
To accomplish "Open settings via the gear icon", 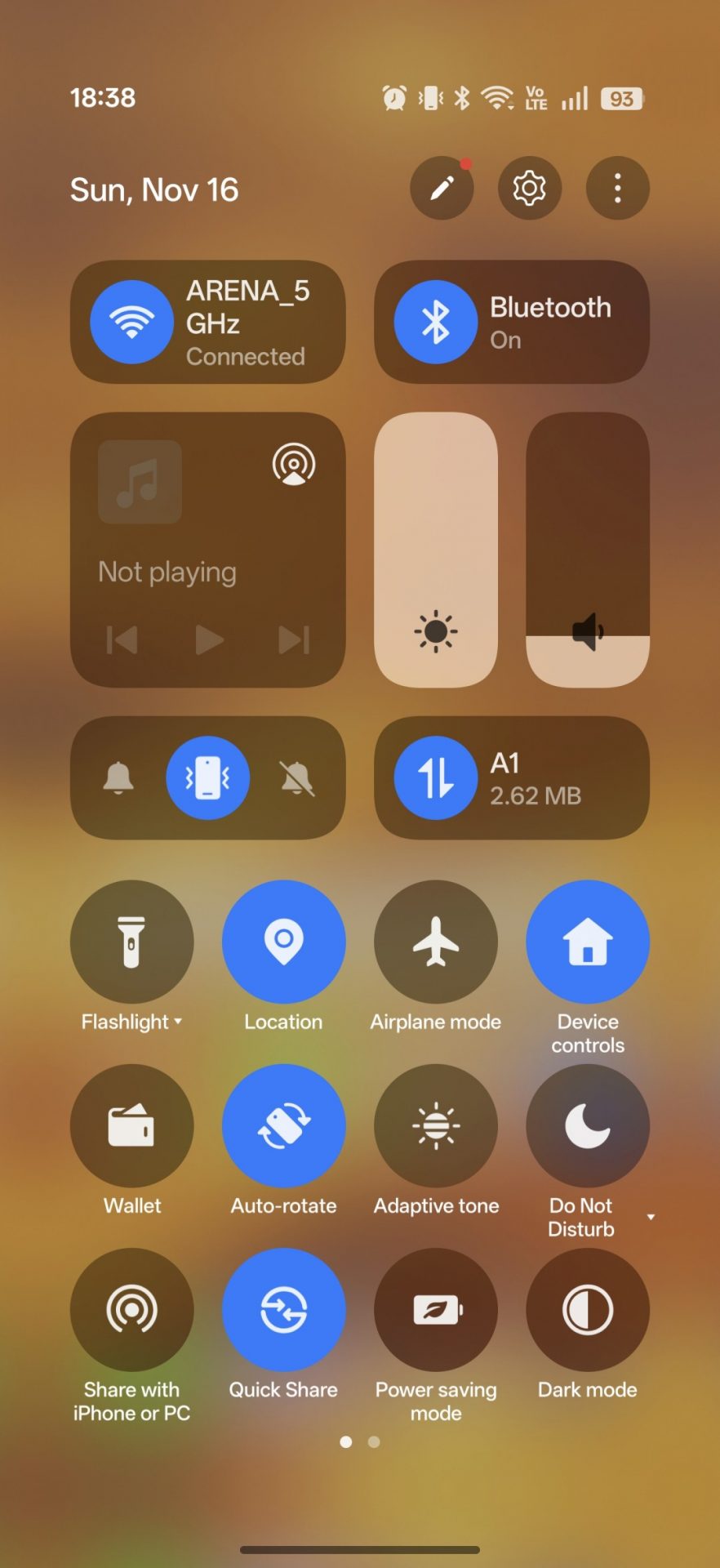I will pyautogui.click(x=529, y=189).
